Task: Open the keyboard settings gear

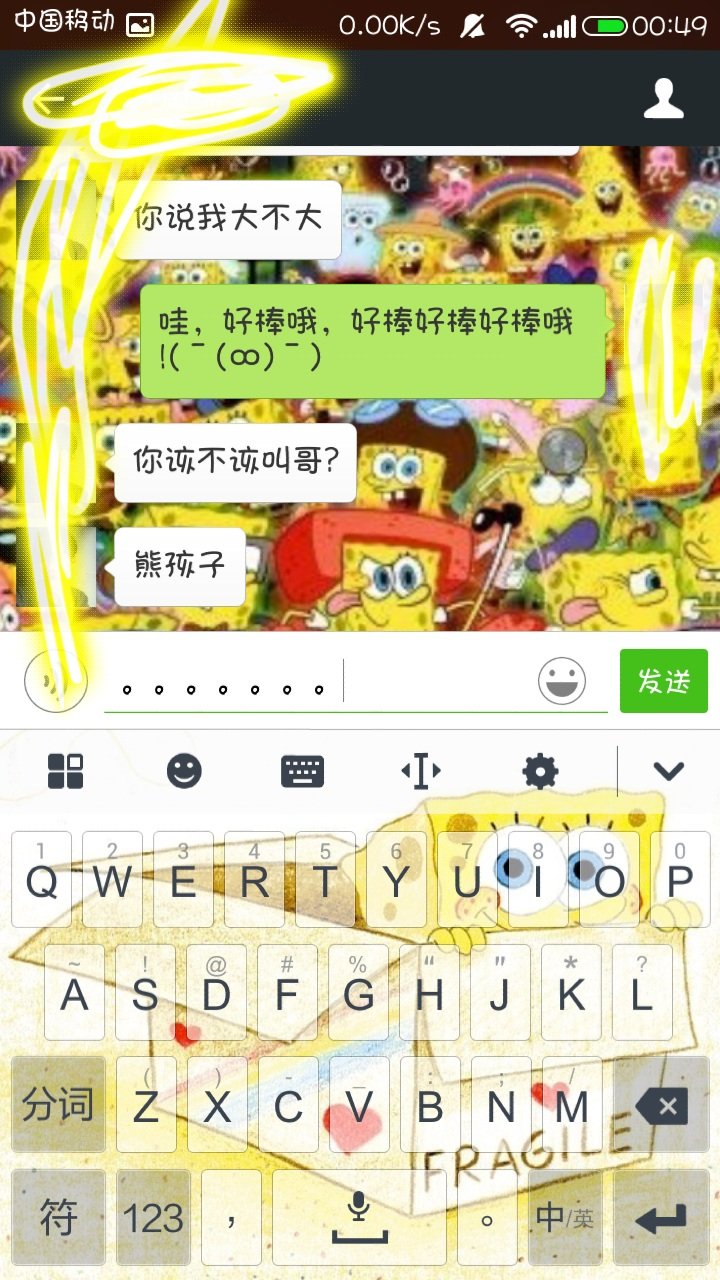Action: [x=540, y=771]
